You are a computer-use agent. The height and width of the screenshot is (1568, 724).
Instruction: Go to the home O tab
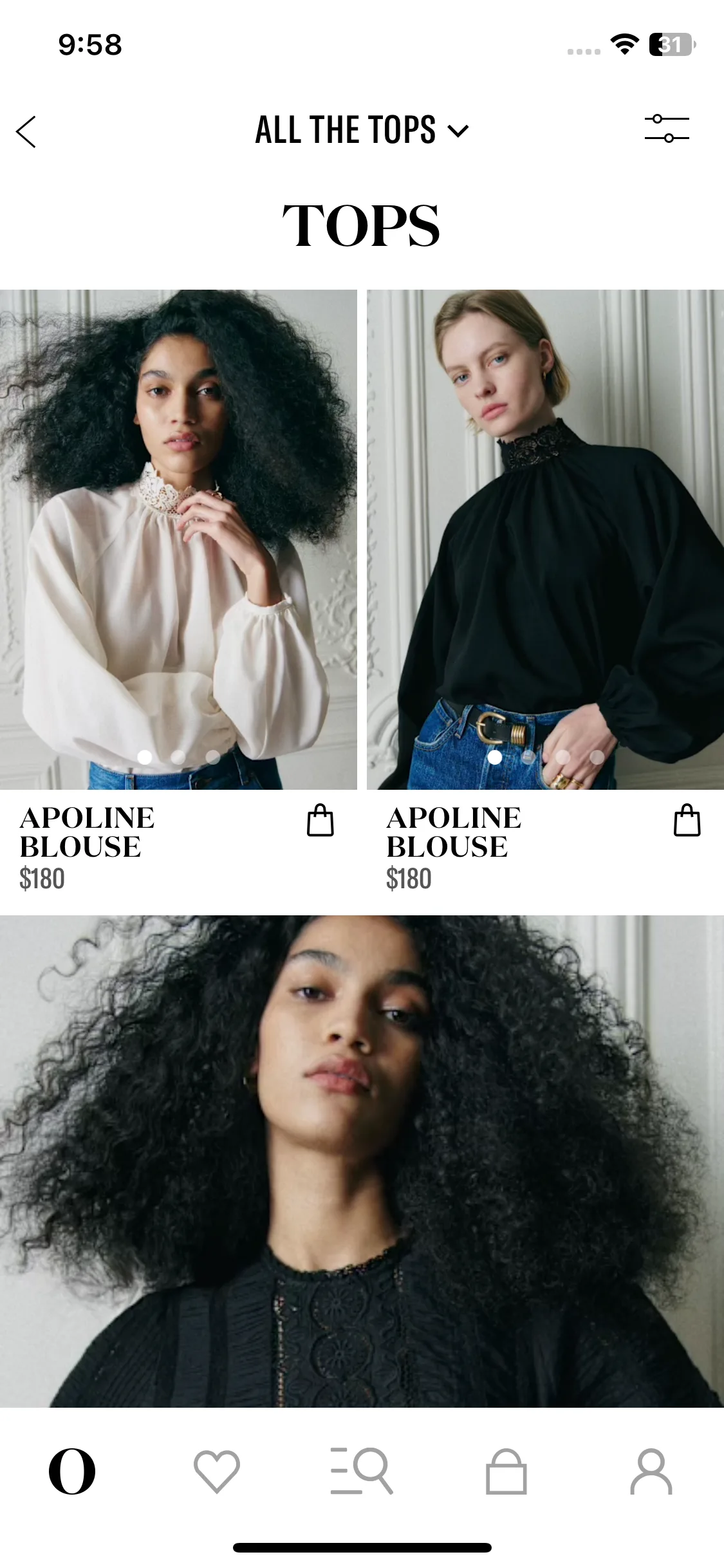tap(72, 1471)
